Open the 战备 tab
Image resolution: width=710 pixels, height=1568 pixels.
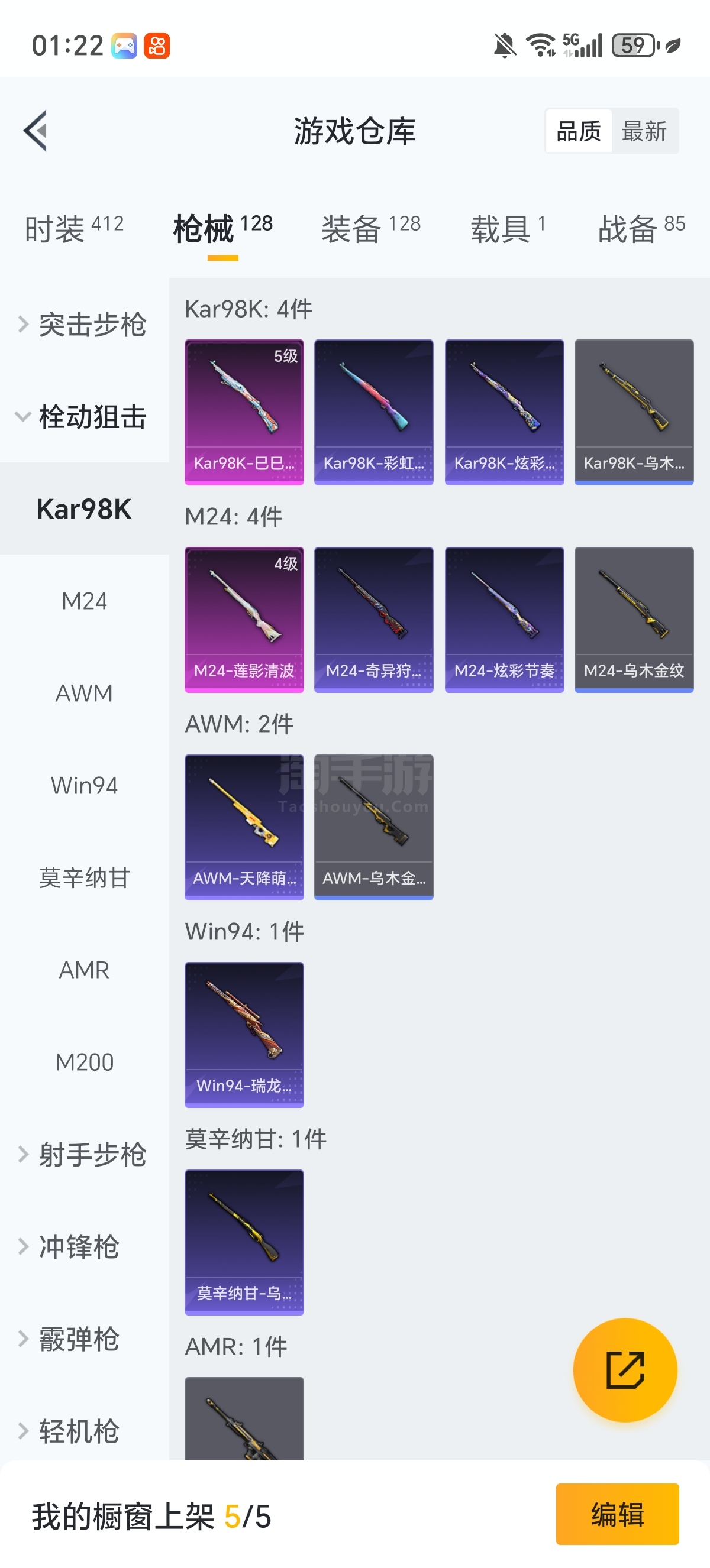tap(641, 228)
